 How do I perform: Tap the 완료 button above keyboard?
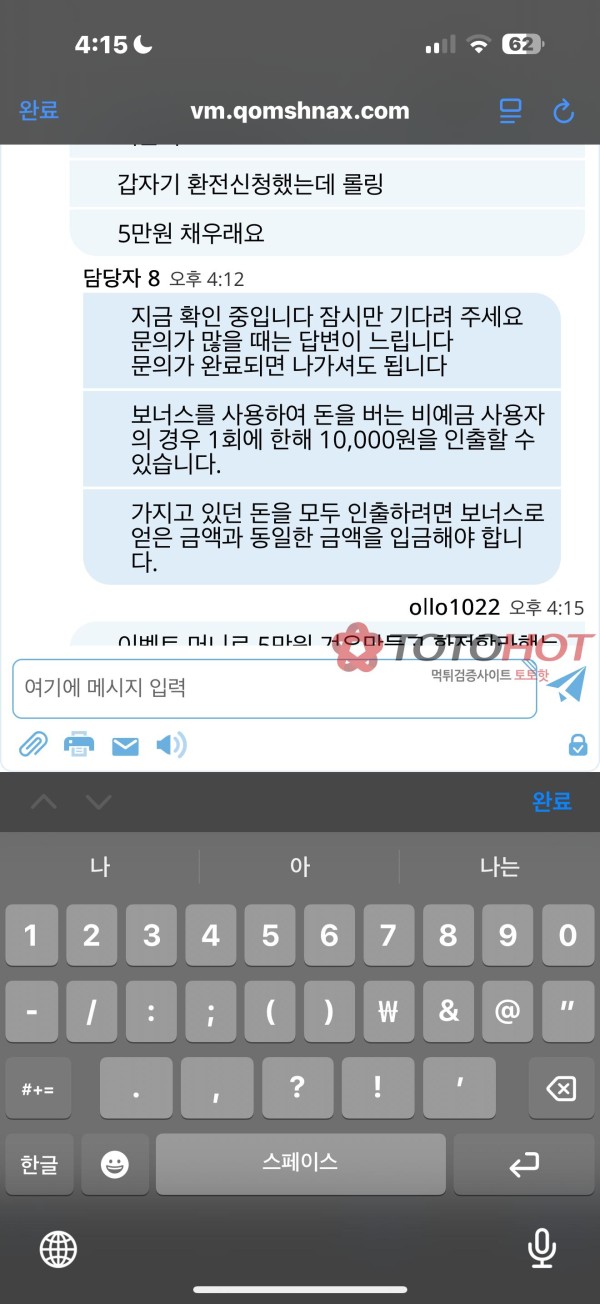click(x=552, y=801)
